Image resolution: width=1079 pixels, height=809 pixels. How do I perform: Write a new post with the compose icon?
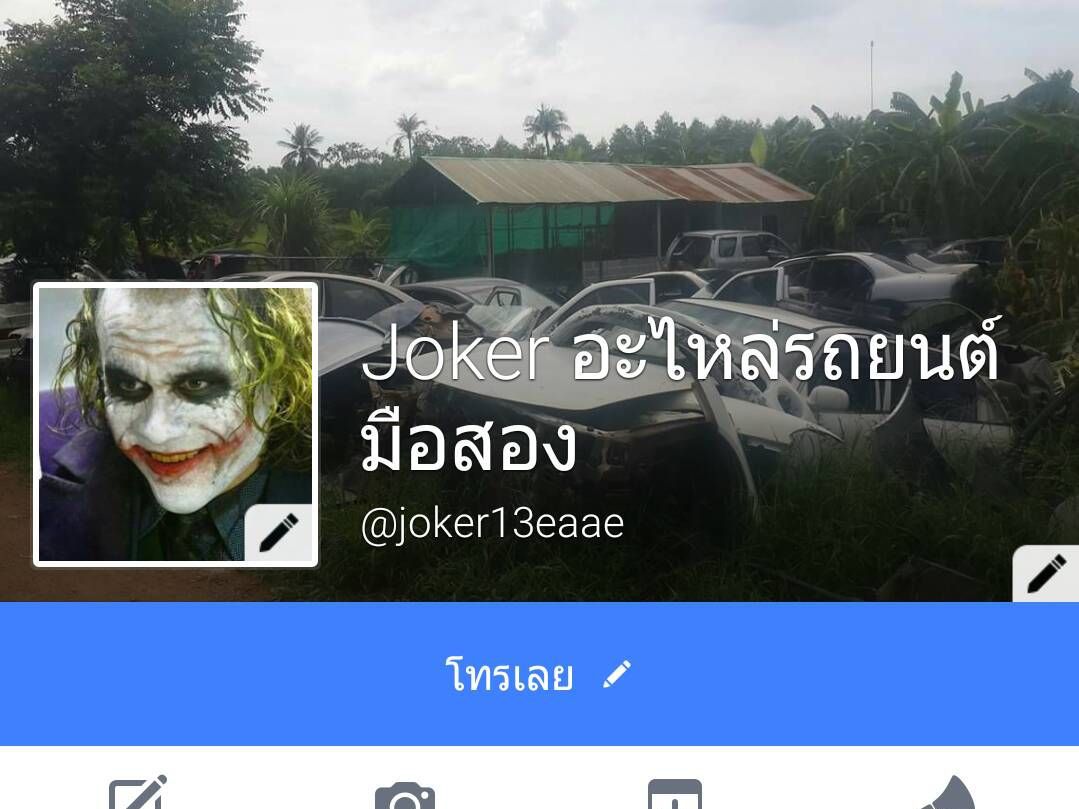(x=138, y=796)
